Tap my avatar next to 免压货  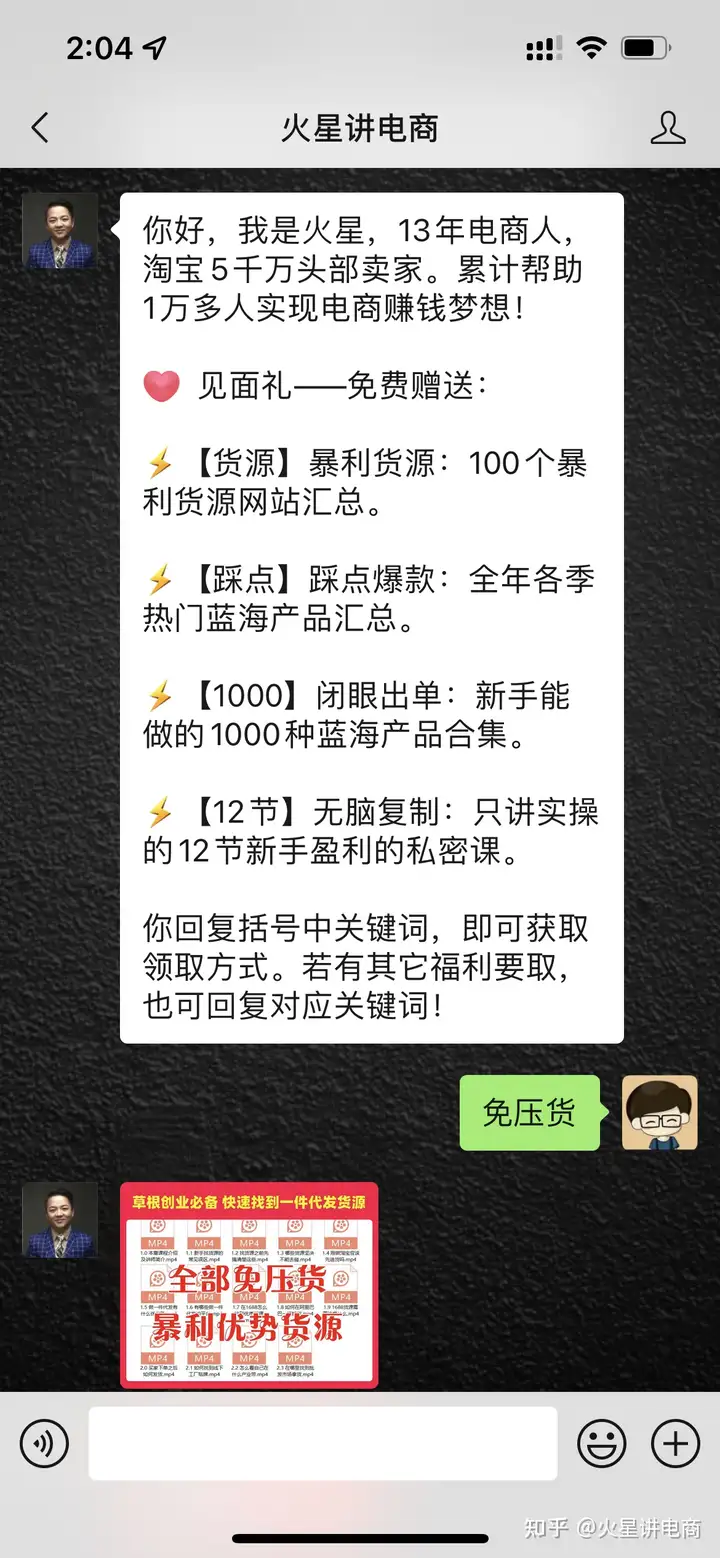pyautogui.click(x=660, y=1112)
